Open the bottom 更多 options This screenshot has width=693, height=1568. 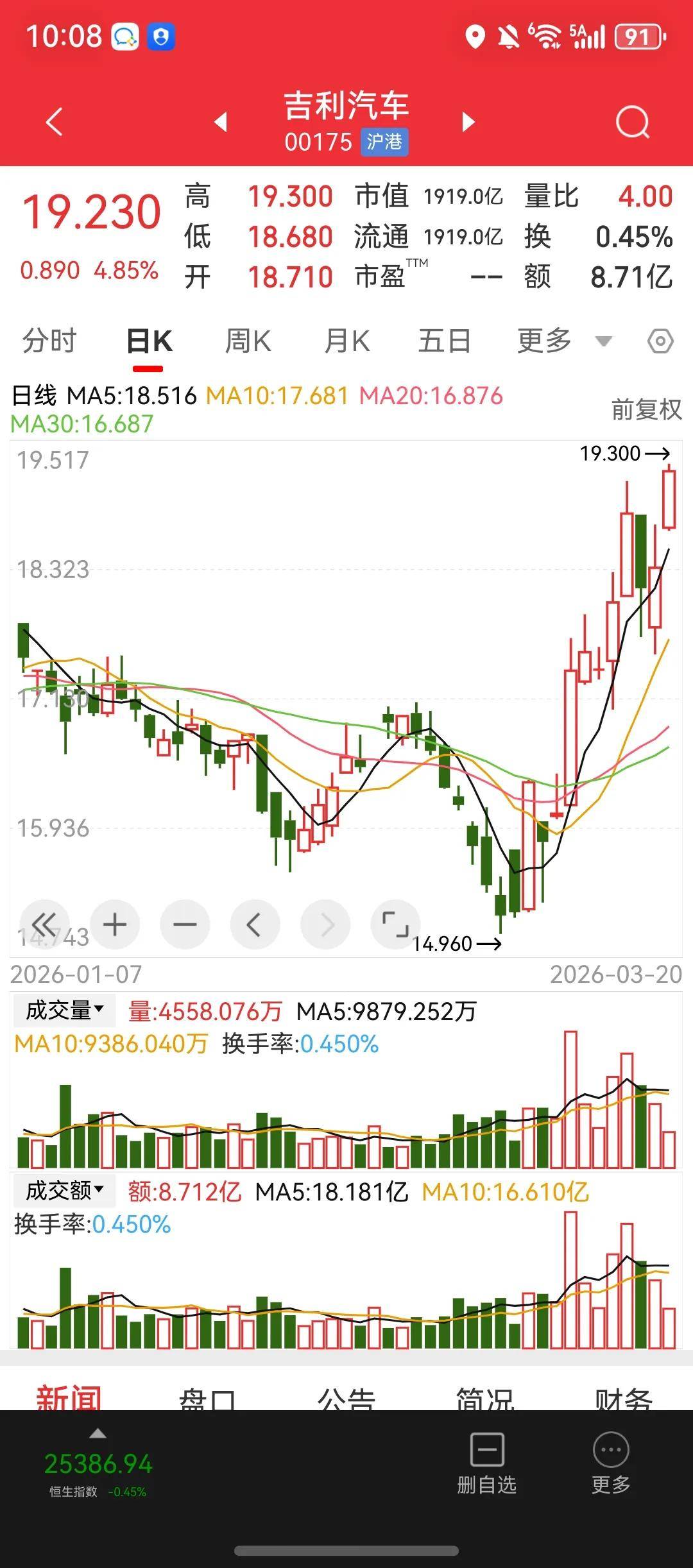click(x=611, y=1463)
